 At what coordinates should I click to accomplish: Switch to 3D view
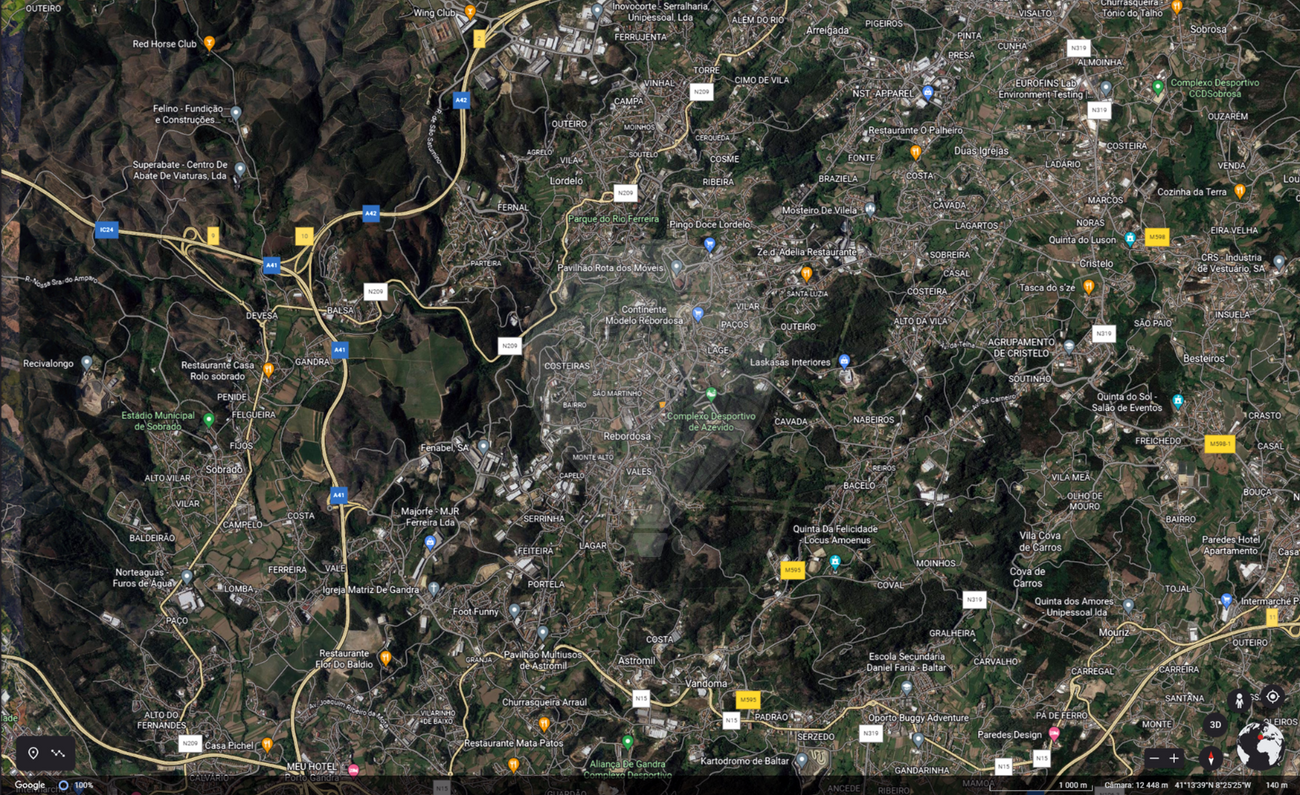click(x=1215, y=725)
